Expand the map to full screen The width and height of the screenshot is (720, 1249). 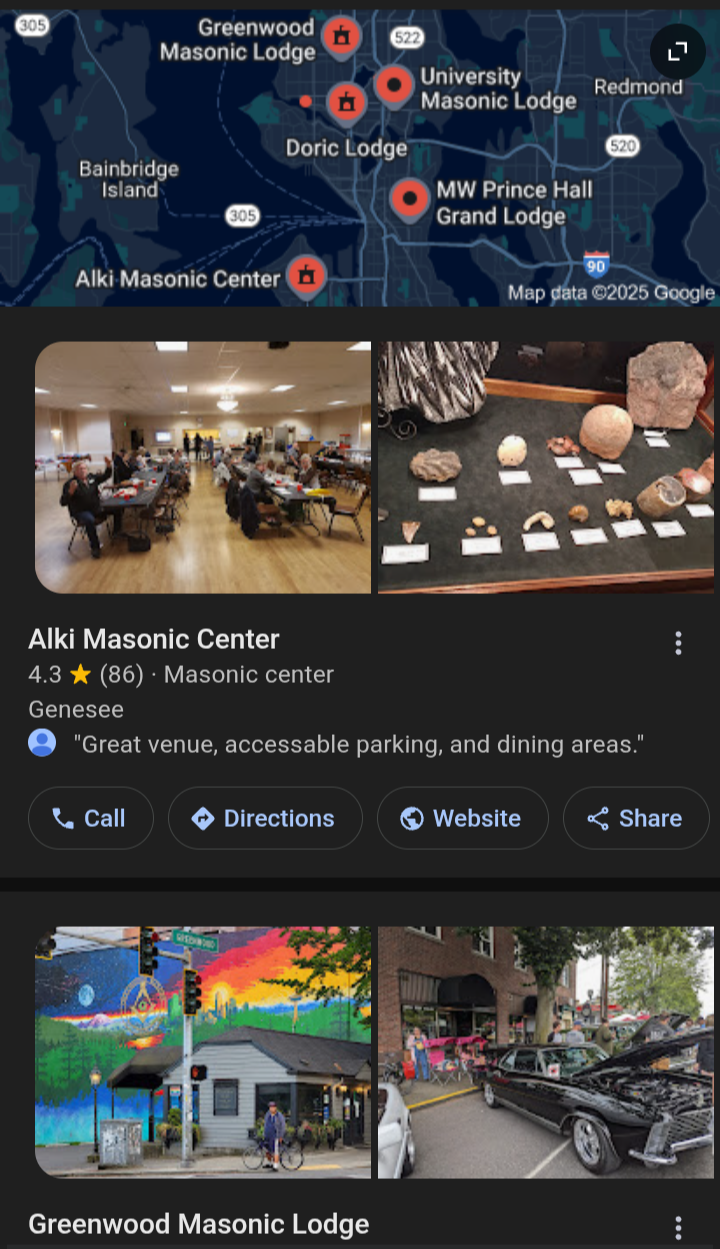pos(678,52)
